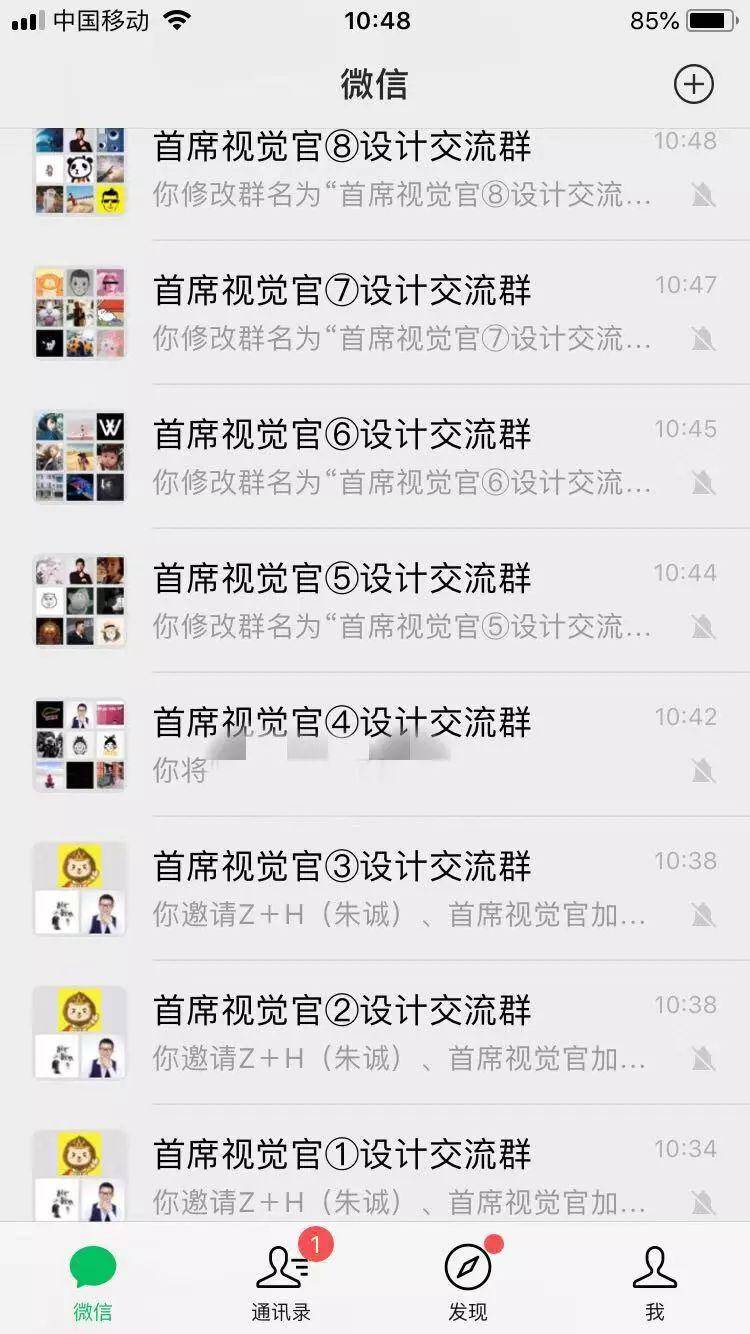Open the 首席视觉官⑧设计交流群 chat
Viewport: 750px width, 1334px height.
400,170
